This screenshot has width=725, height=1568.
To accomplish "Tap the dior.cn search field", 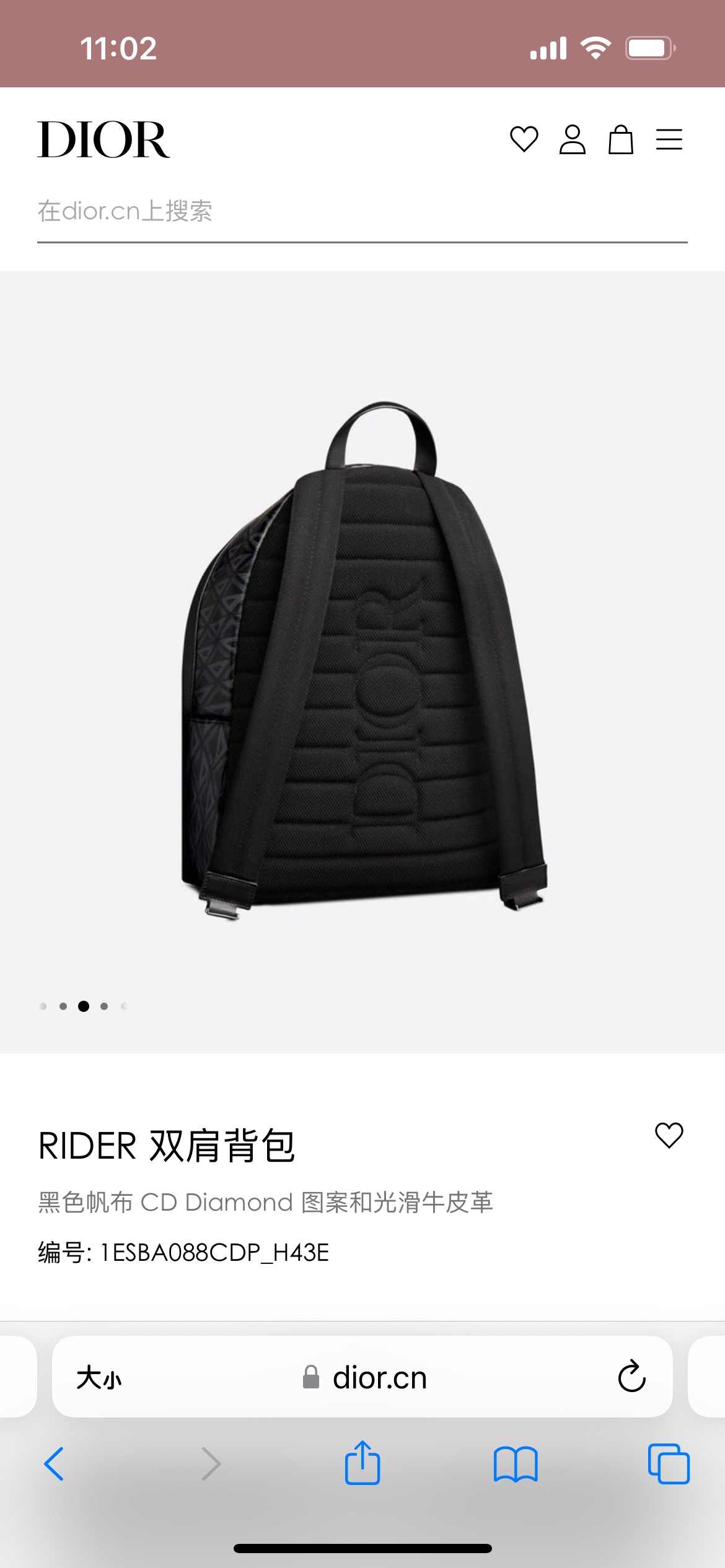I will tap(362, 212).
